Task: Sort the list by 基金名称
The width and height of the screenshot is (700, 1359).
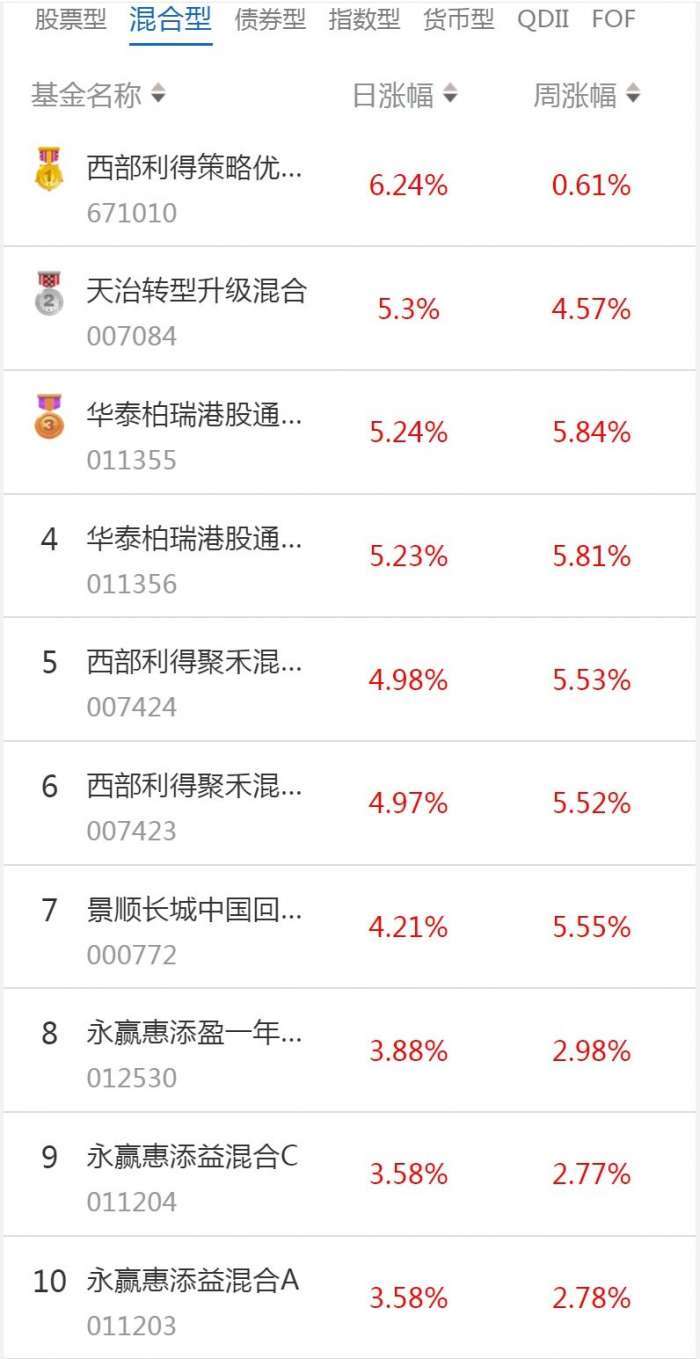Action: (x=98, y=96)
